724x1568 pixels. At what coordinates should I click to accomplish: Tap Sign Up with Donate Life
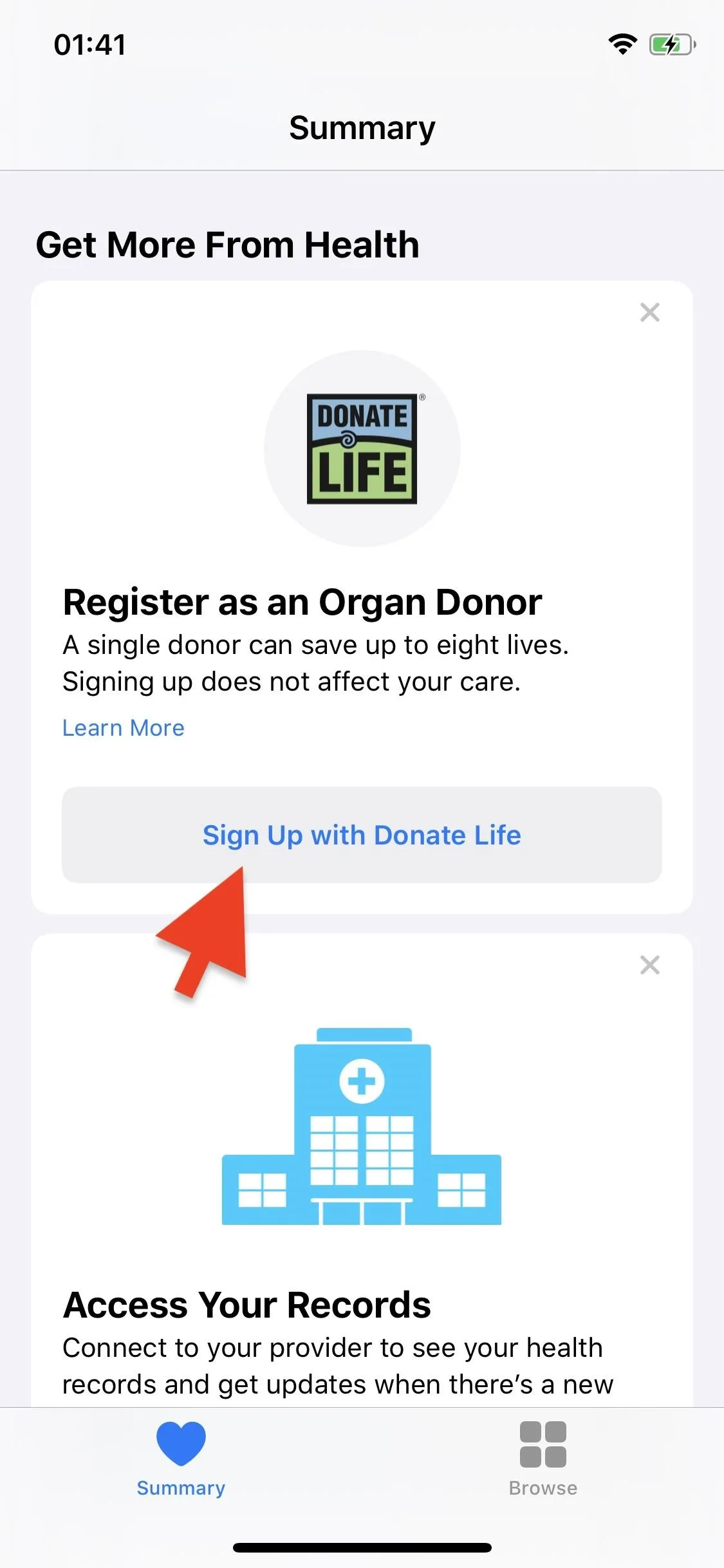click(362, 835)
